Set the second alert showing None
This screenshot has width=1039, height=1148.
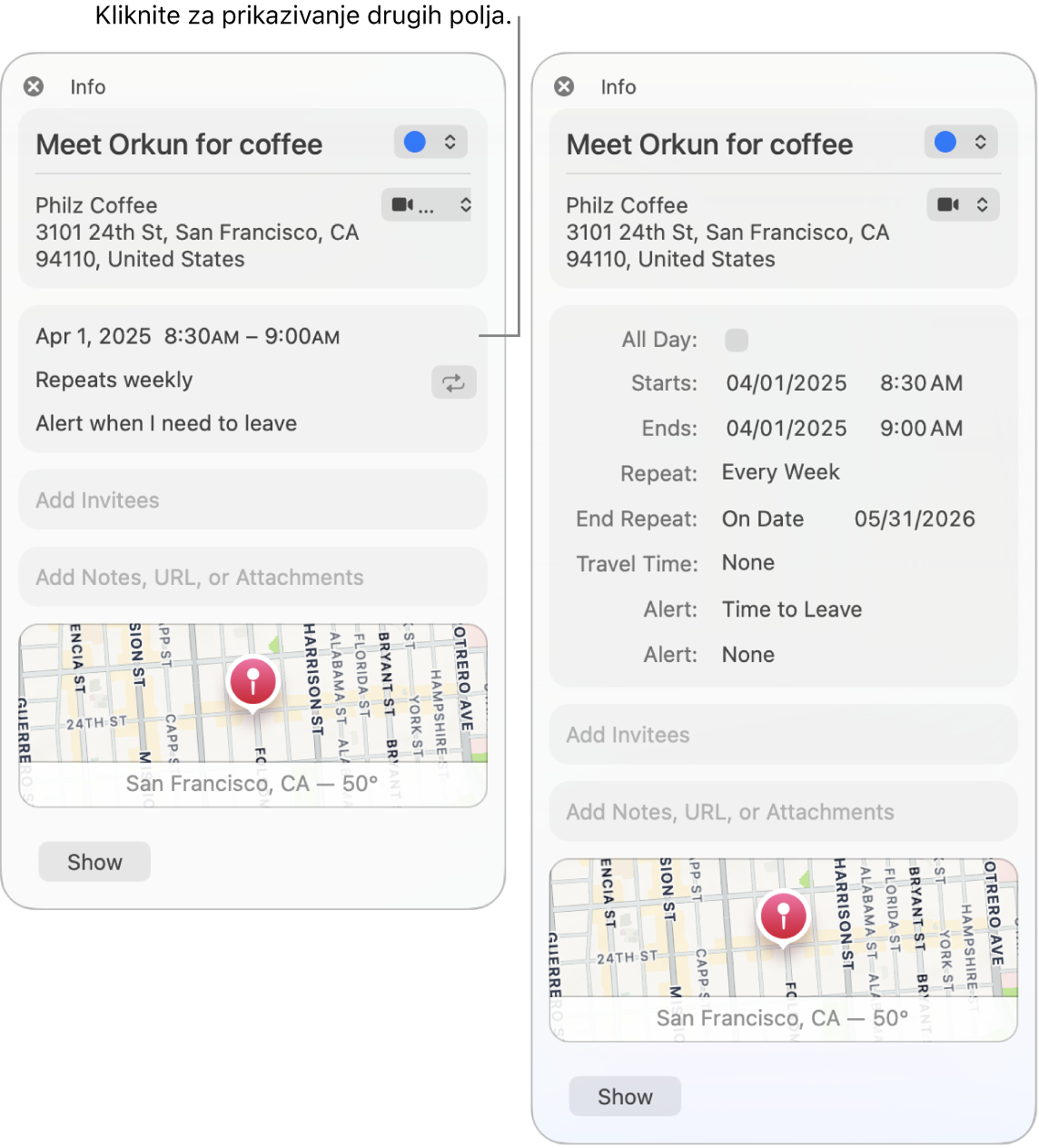click(x=747, y=655)
